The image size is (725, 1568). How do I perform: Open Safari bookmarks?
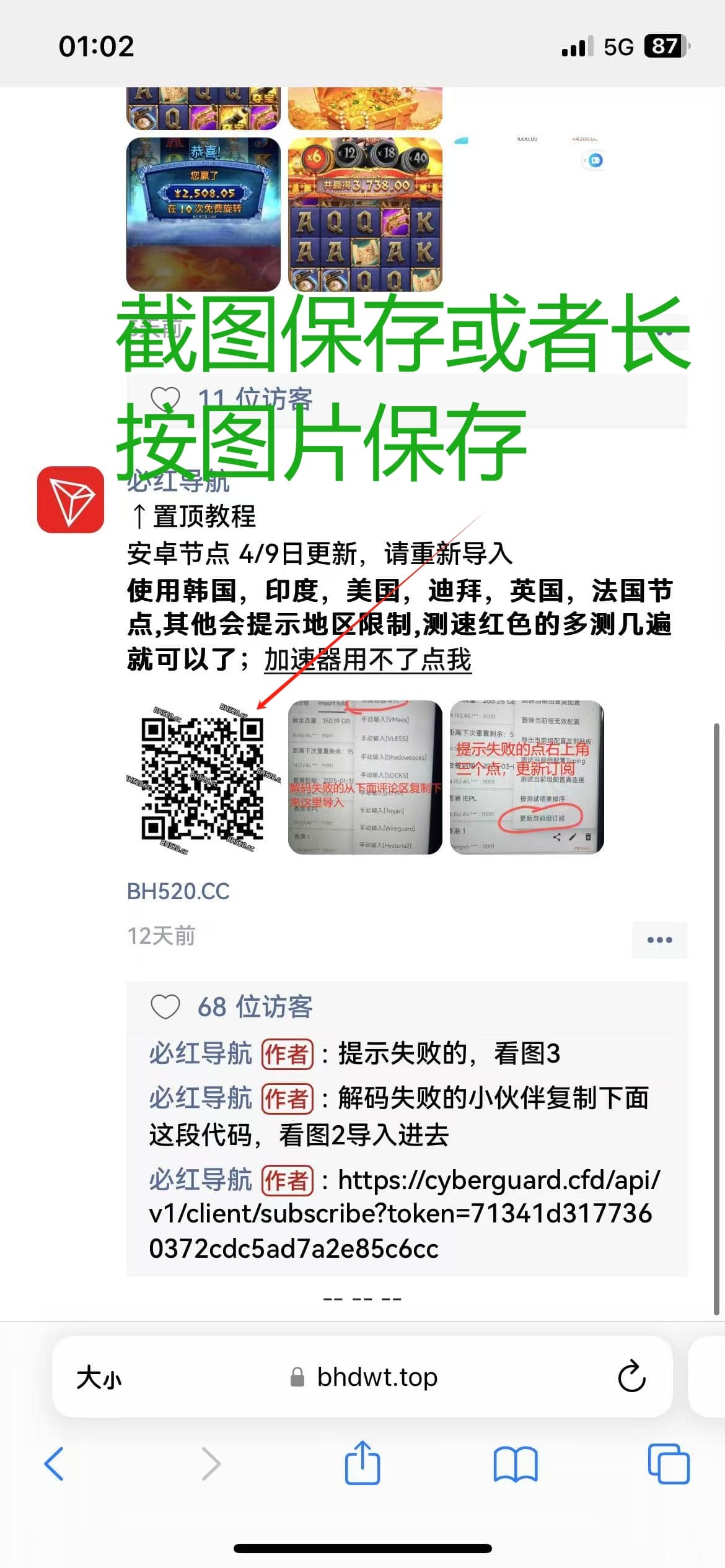click(x=515, y=1464)
